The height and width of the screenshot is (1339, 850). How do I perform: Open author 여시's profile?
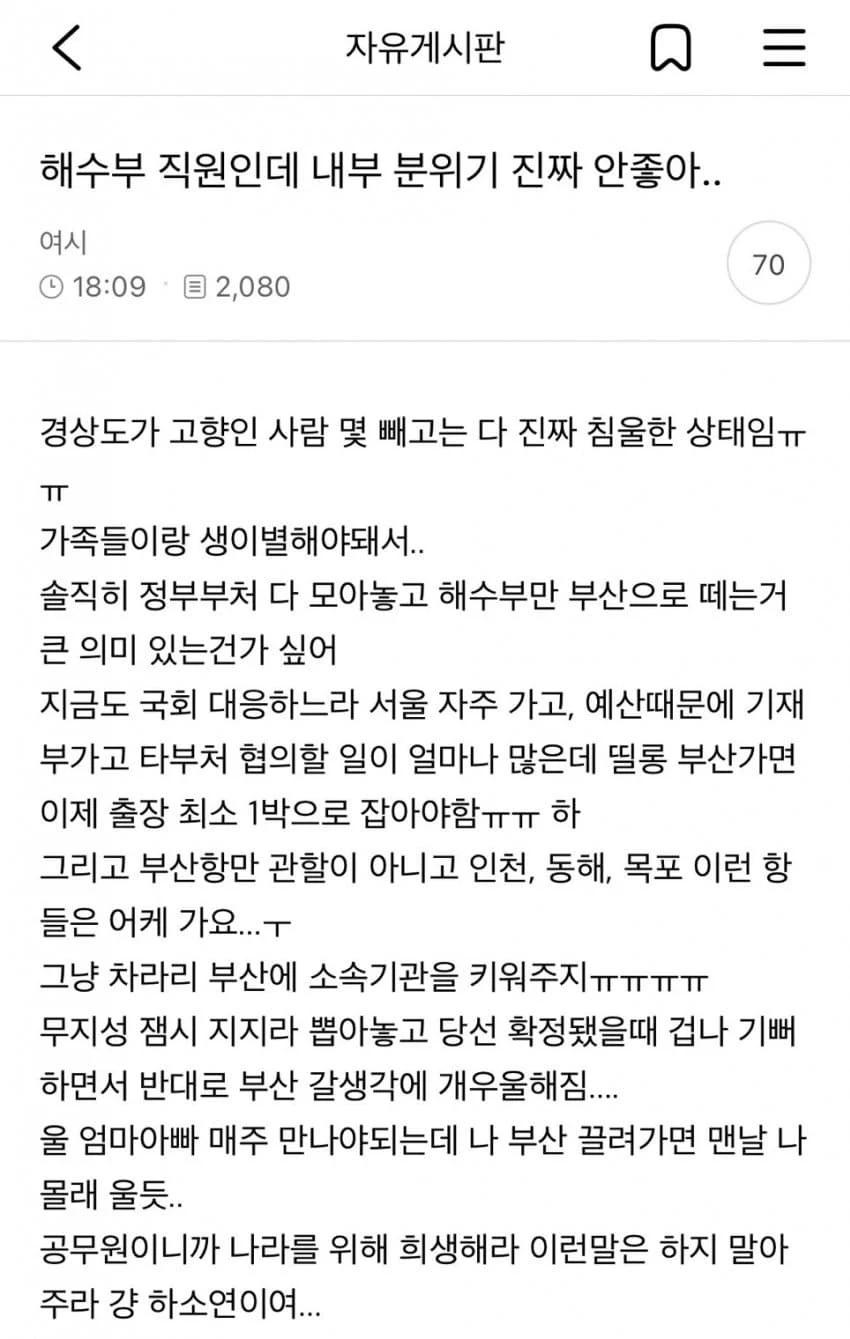[63, 243]
